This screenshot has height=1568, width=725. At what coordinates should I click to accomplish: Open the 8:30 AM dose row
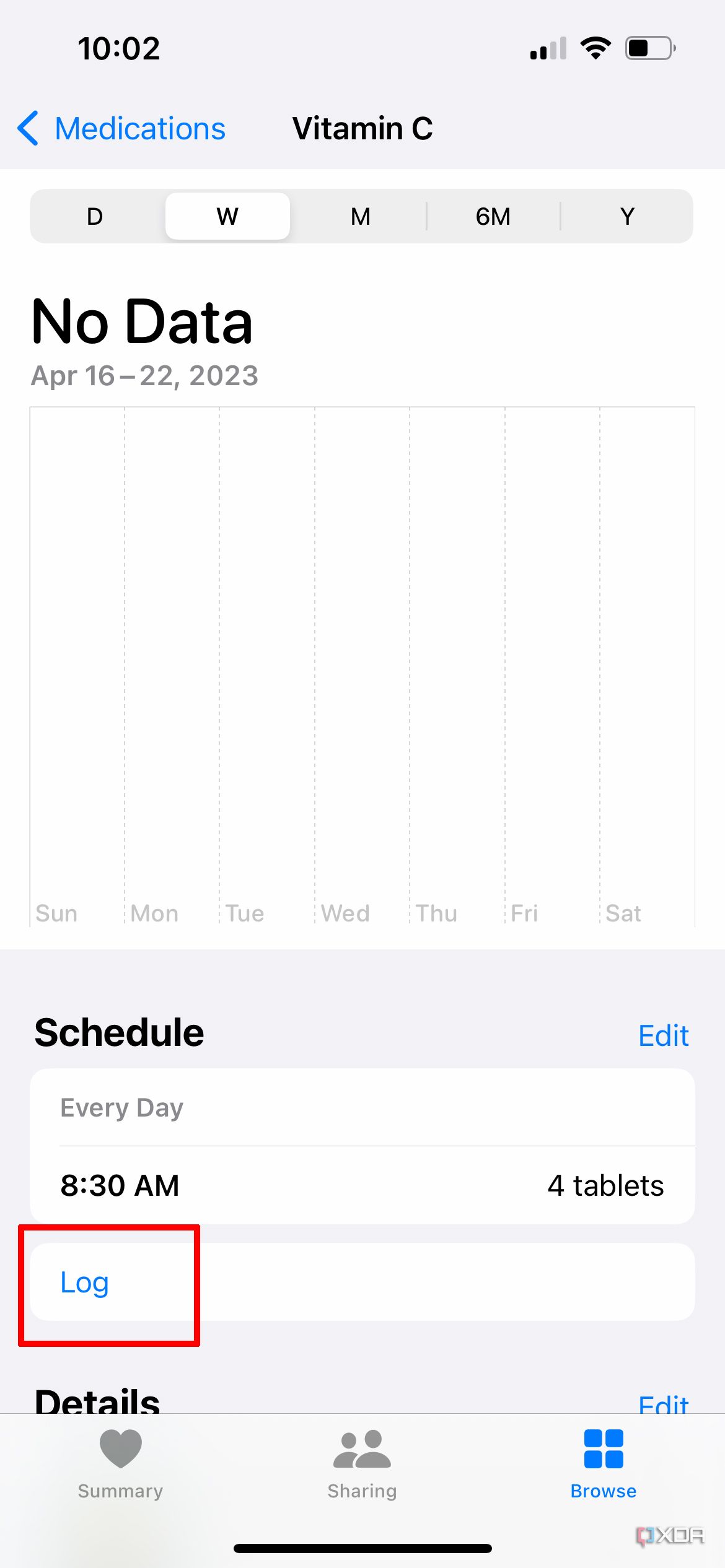click(362, 1185)
